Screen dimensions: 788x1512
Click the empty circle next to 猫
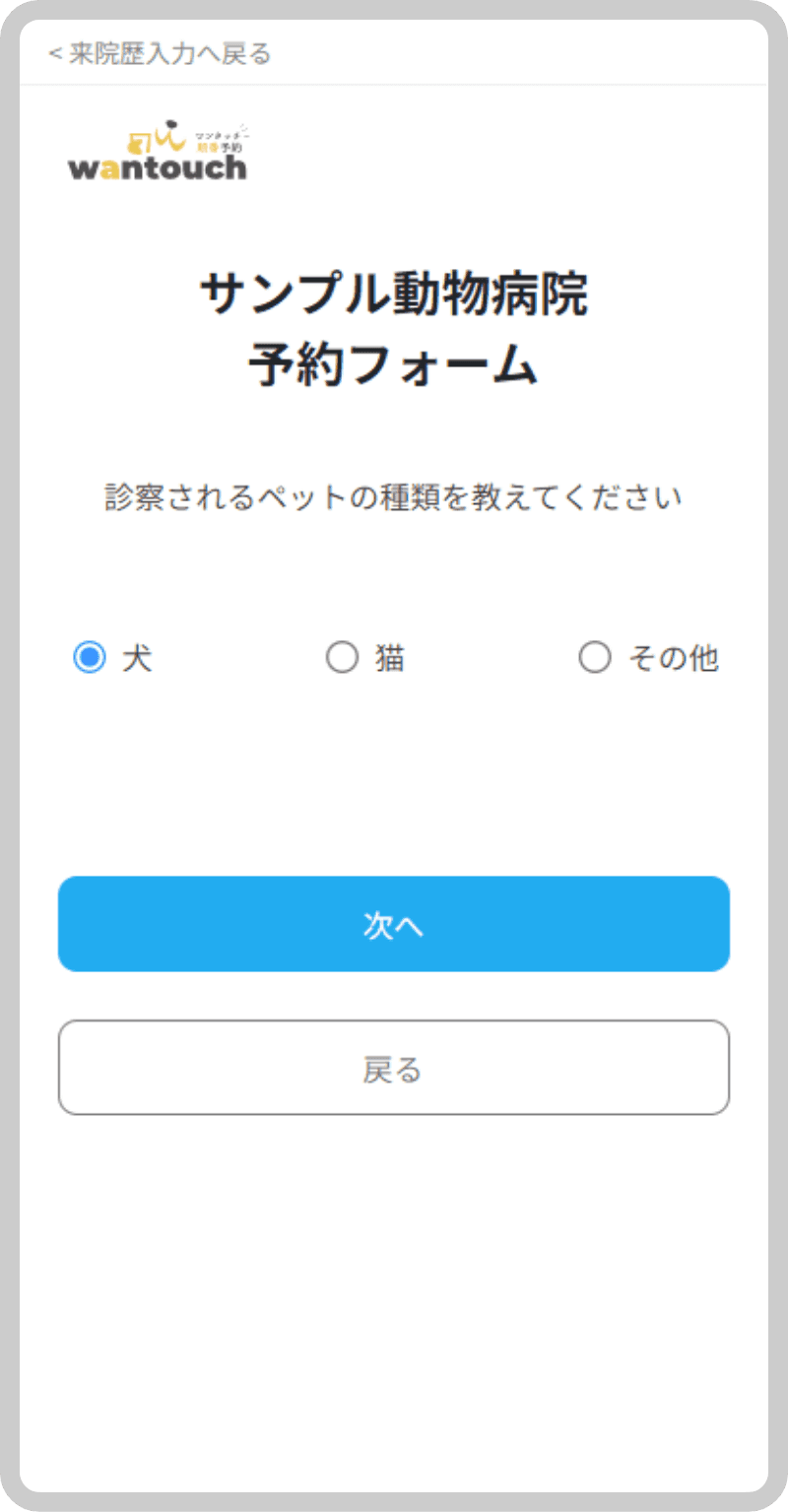point(343,657)
